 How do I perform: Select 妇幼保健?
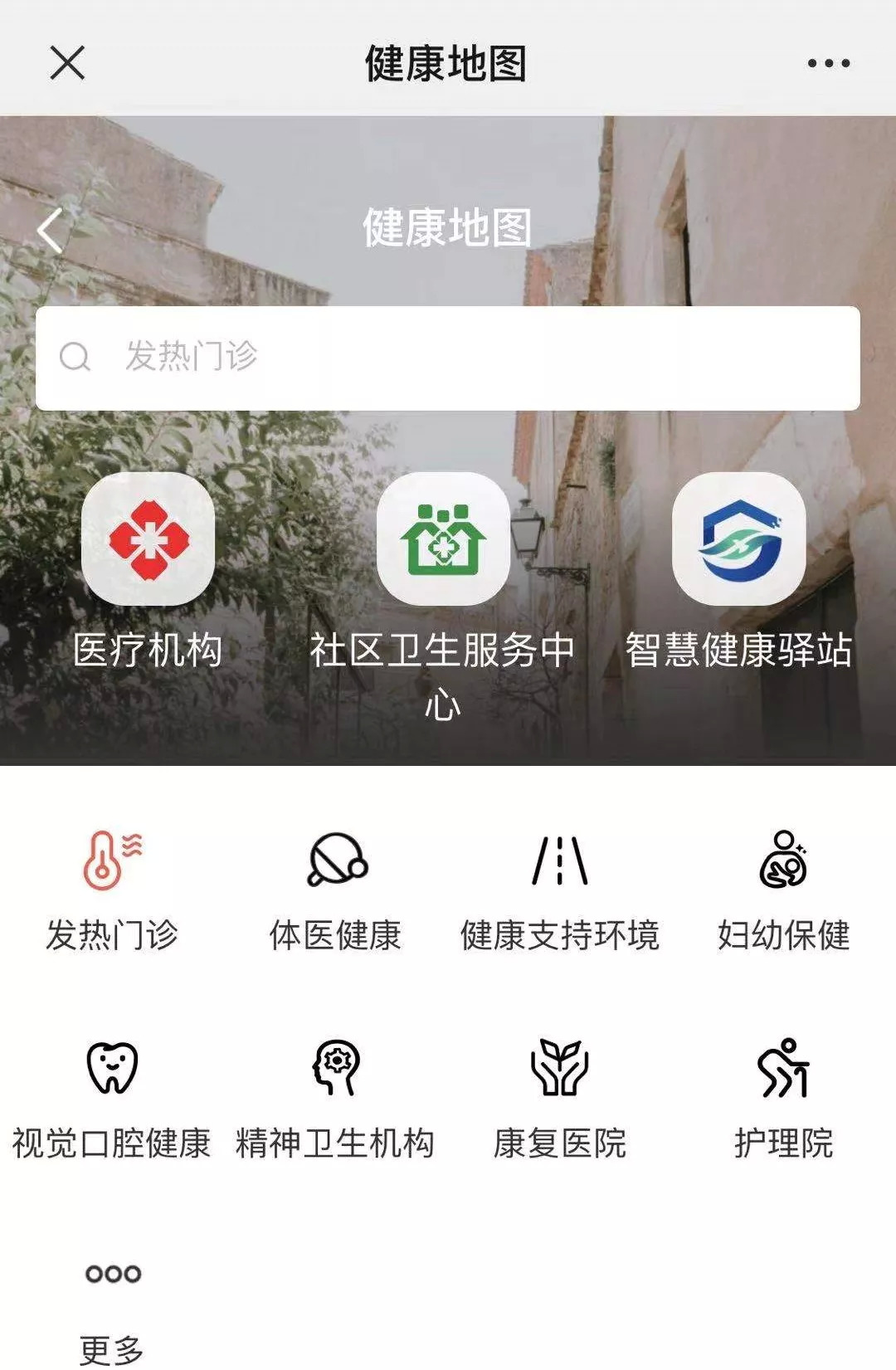783,888
